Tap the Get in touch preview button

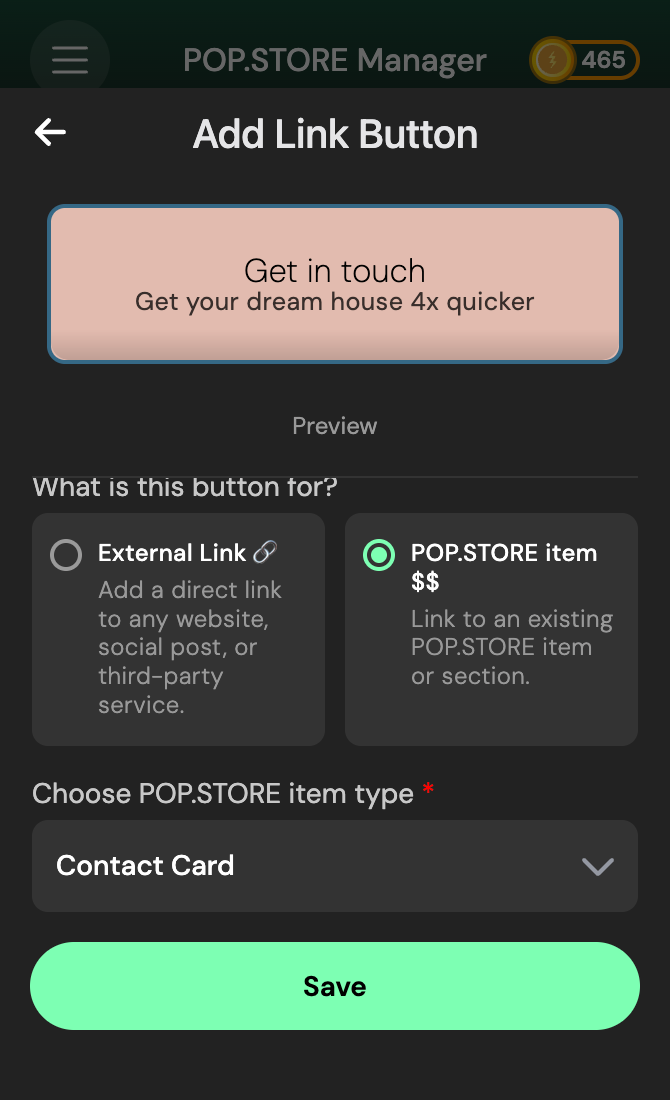click(x=334, y=284)
